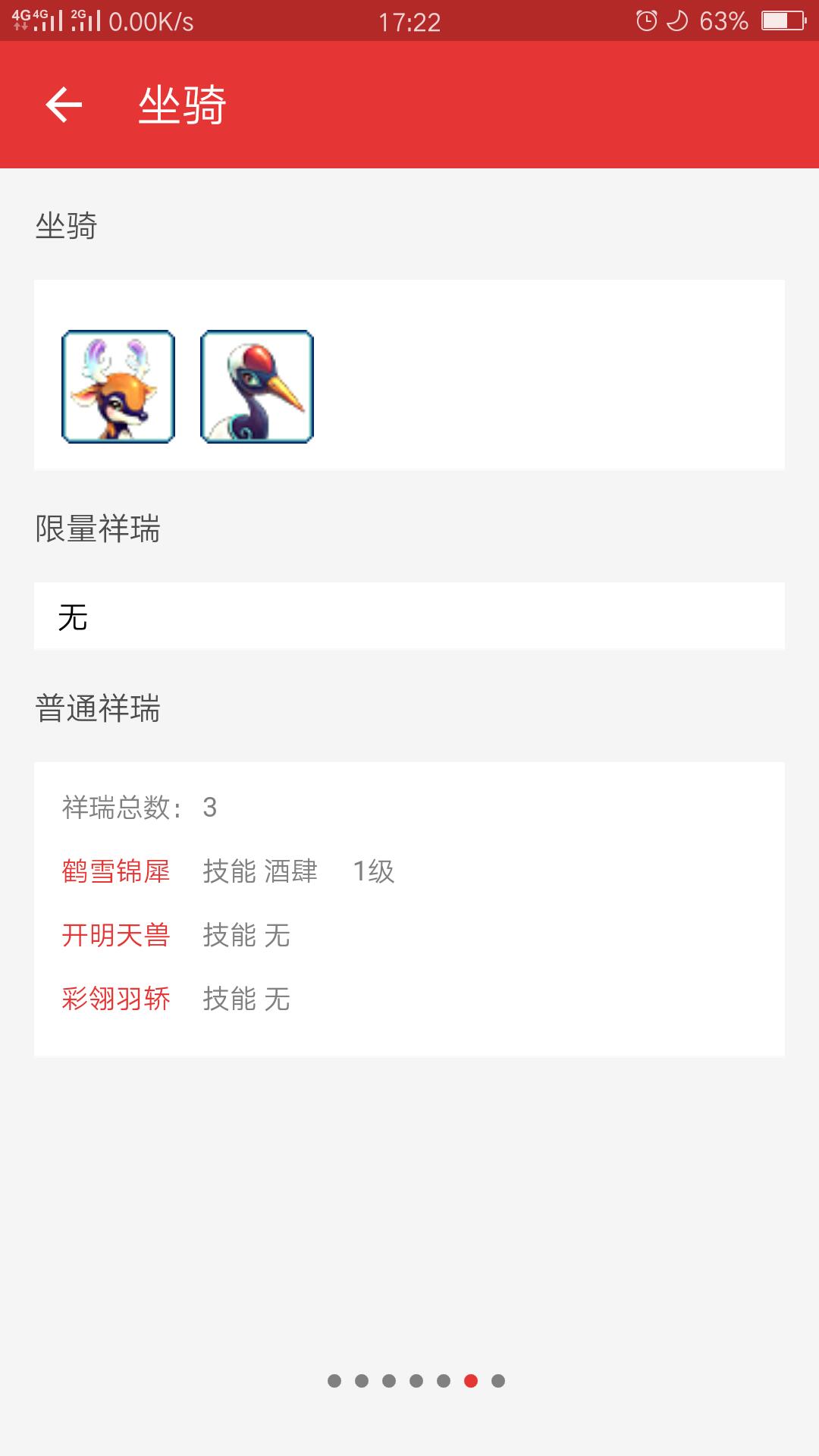Open the 开明天兽 auspicious mount link
The height and width of the screenshot is (1456, 819).
pos(116,935)
